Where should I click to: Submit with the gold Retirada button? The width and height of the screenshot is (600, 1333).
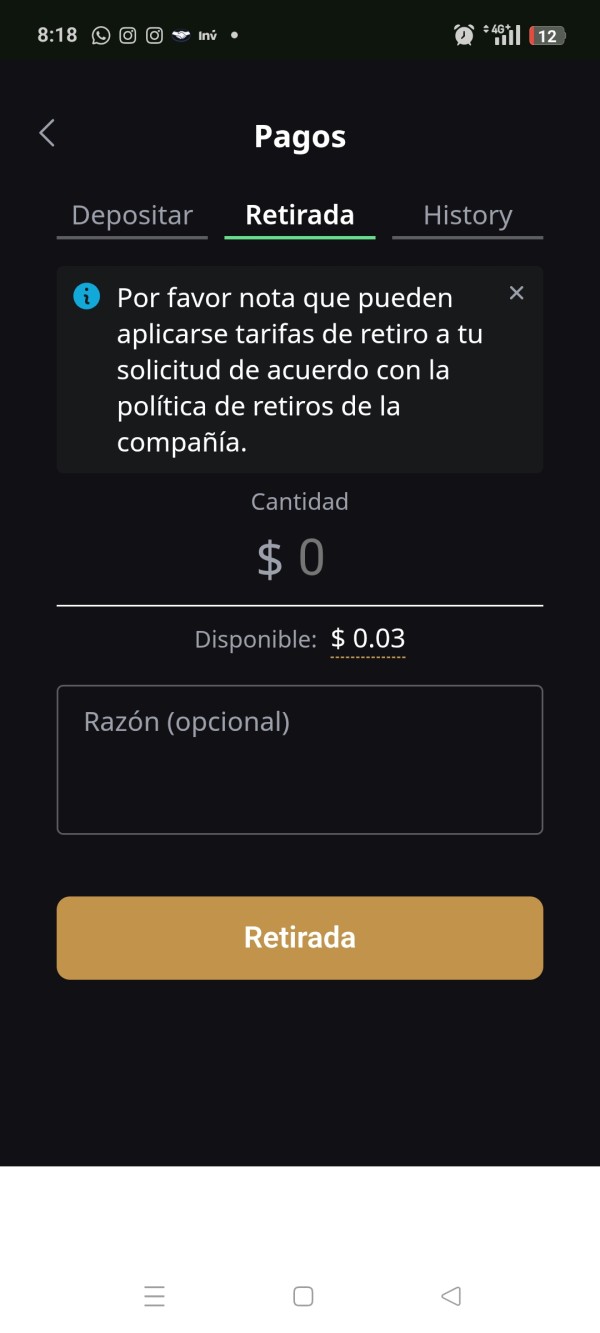[300, 938]
